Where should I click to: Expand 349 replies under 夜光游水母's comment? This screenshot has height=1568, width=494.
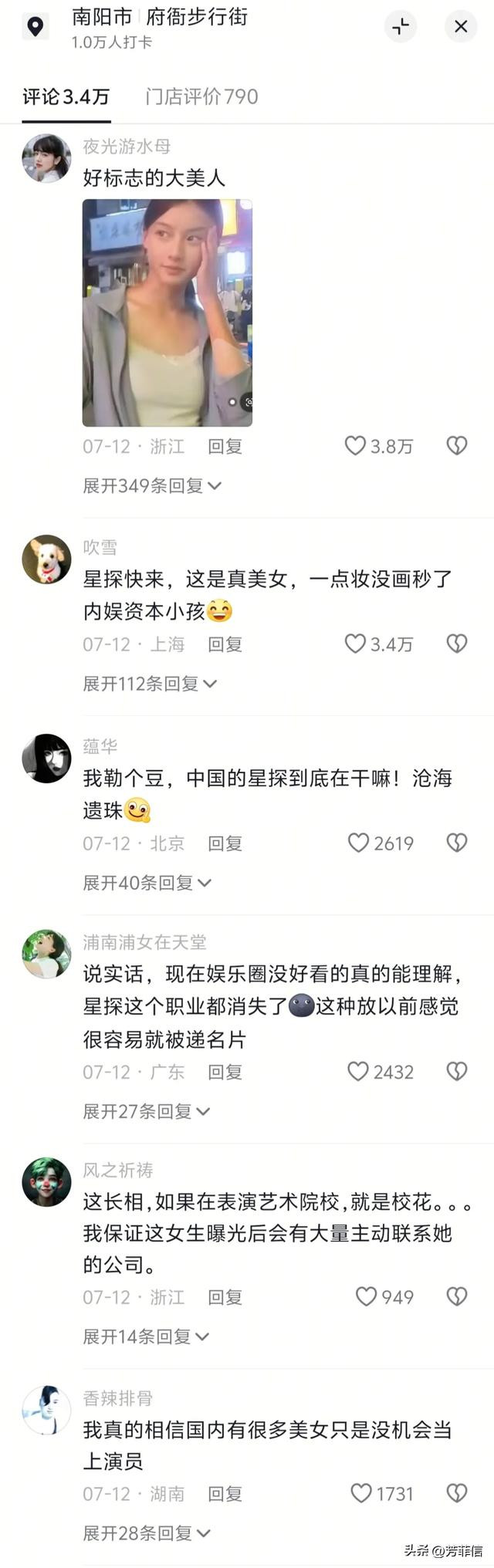pos(152,485)
